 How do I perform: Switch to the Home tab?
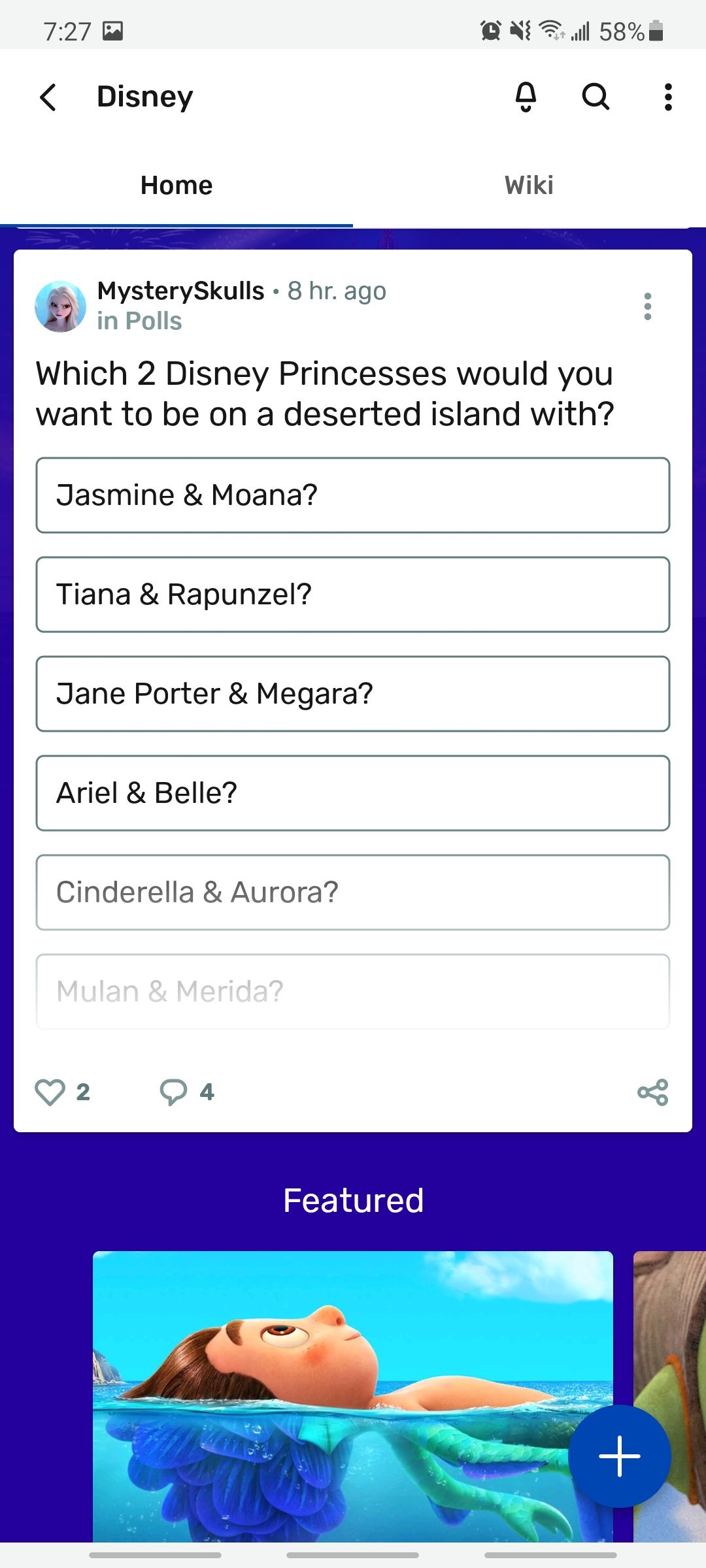click(x=176, y=185)
